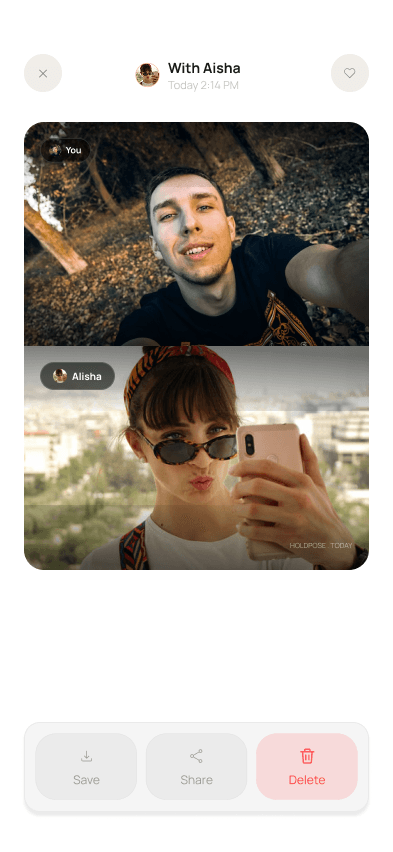
Task: Share this dual photo
Action: coord(196,766)
